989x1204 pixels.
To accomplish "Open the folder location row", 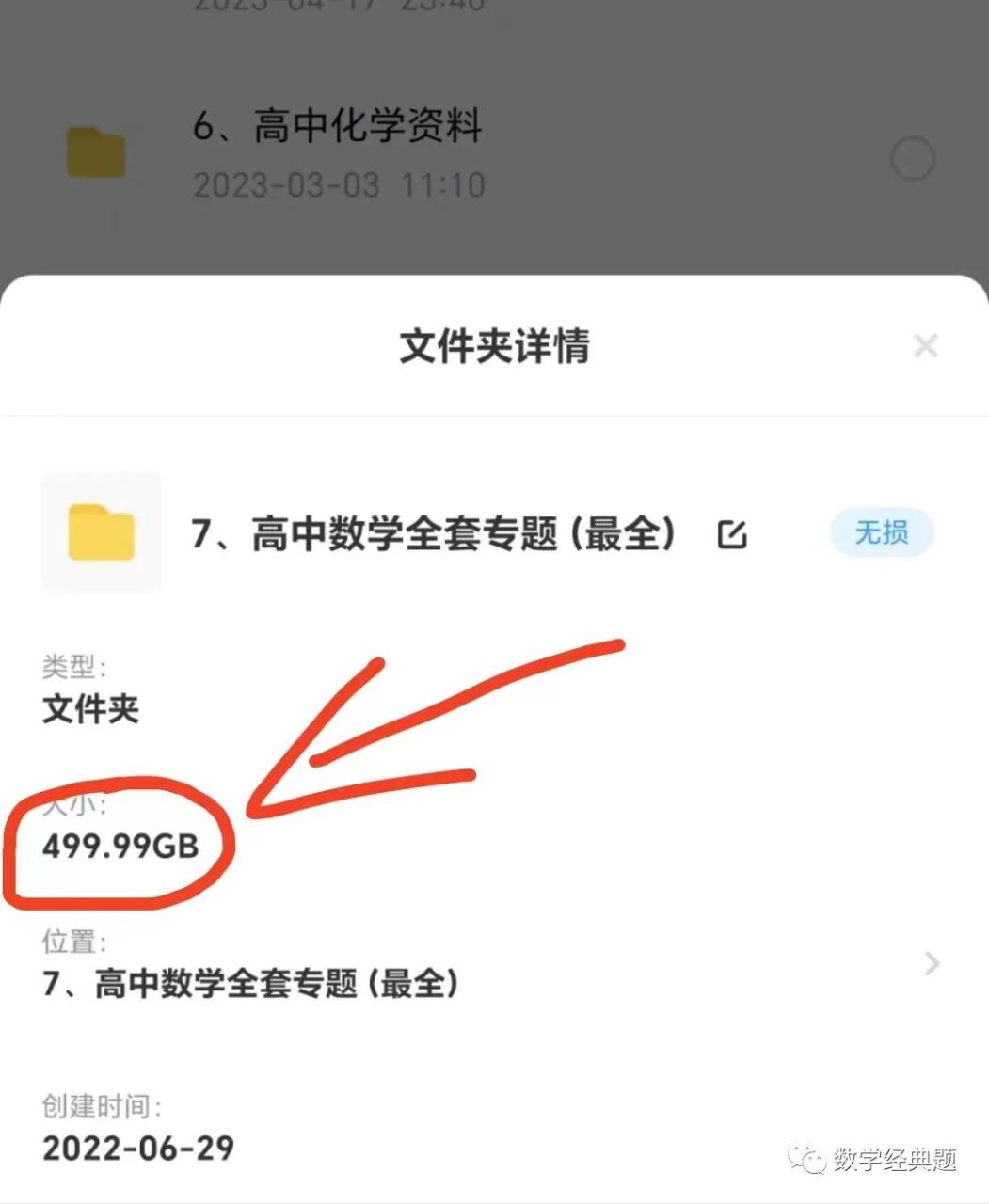I will (489, 965).
